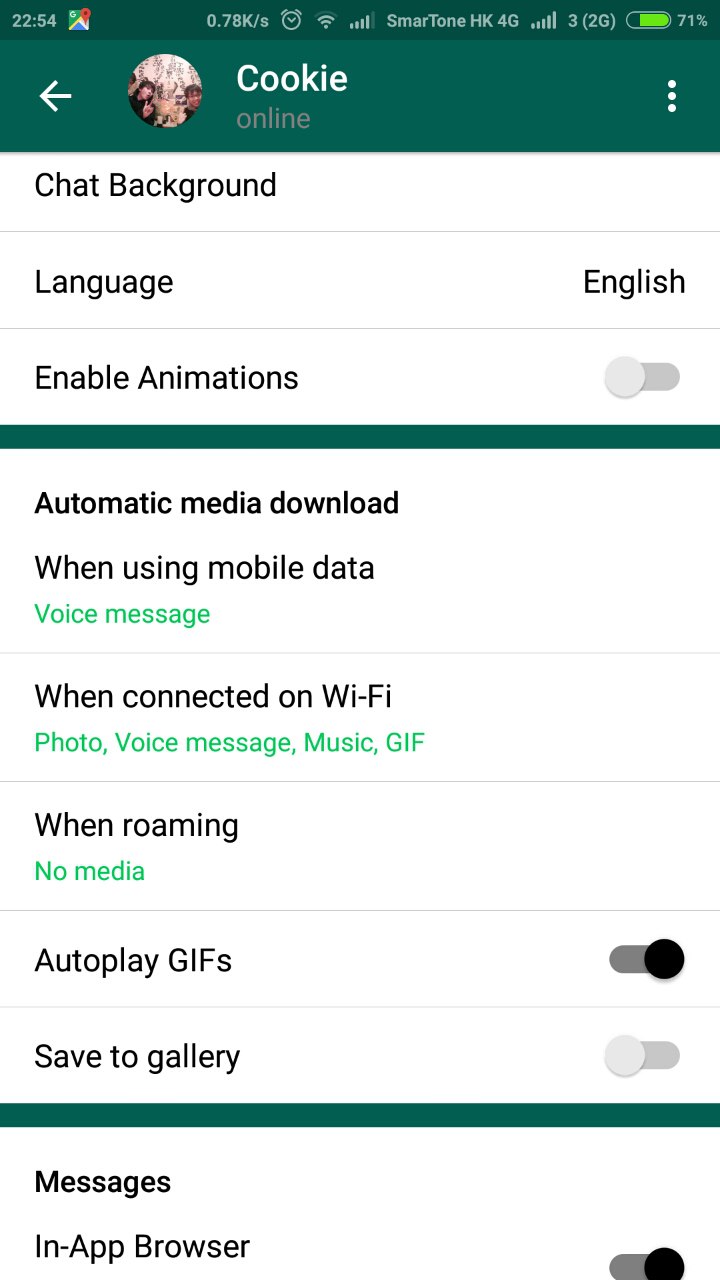Tap the back arrow
Viewport: 720px width, 1280px height.
(56, 96)
